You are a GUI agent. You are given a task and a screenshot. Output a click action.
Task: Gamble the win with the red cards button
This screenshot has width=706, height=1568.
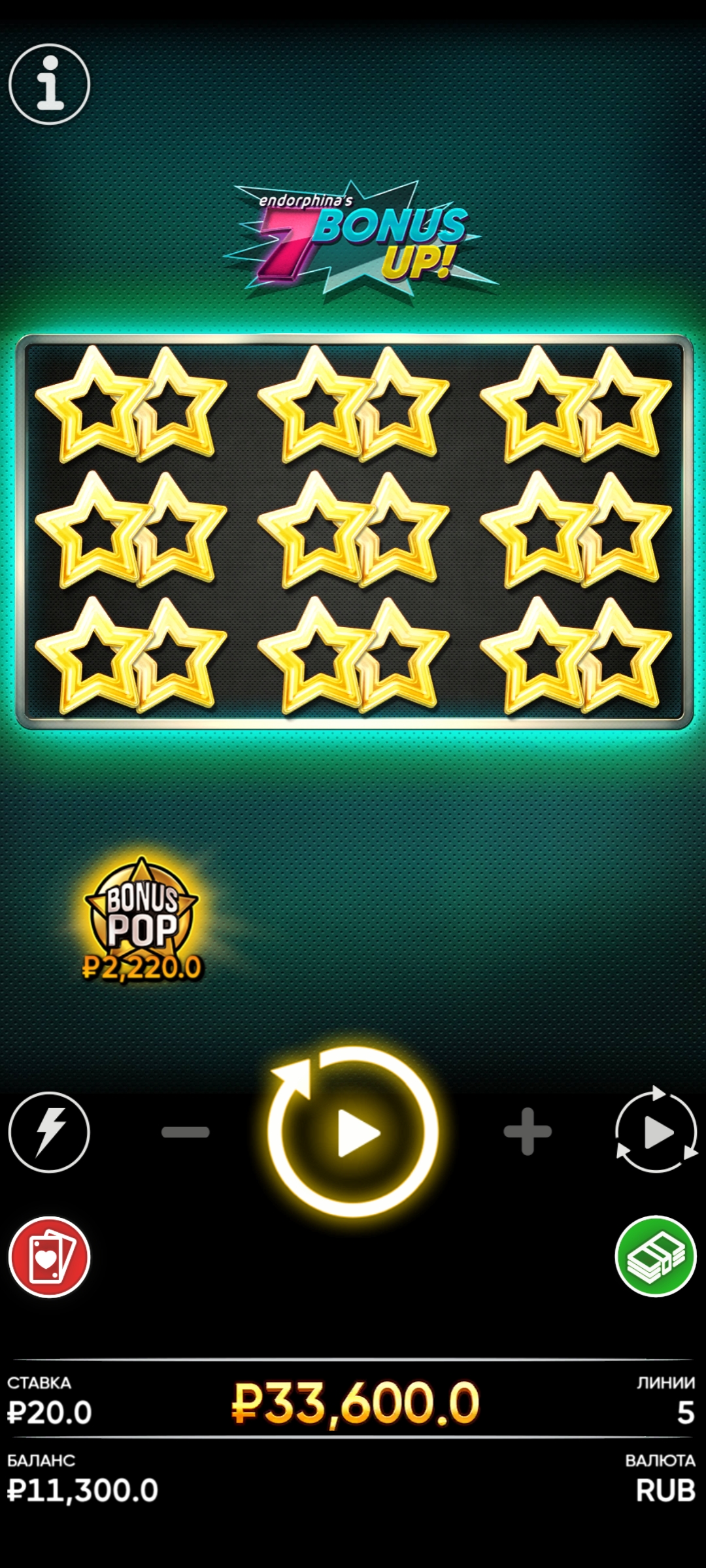point(49,1256)
